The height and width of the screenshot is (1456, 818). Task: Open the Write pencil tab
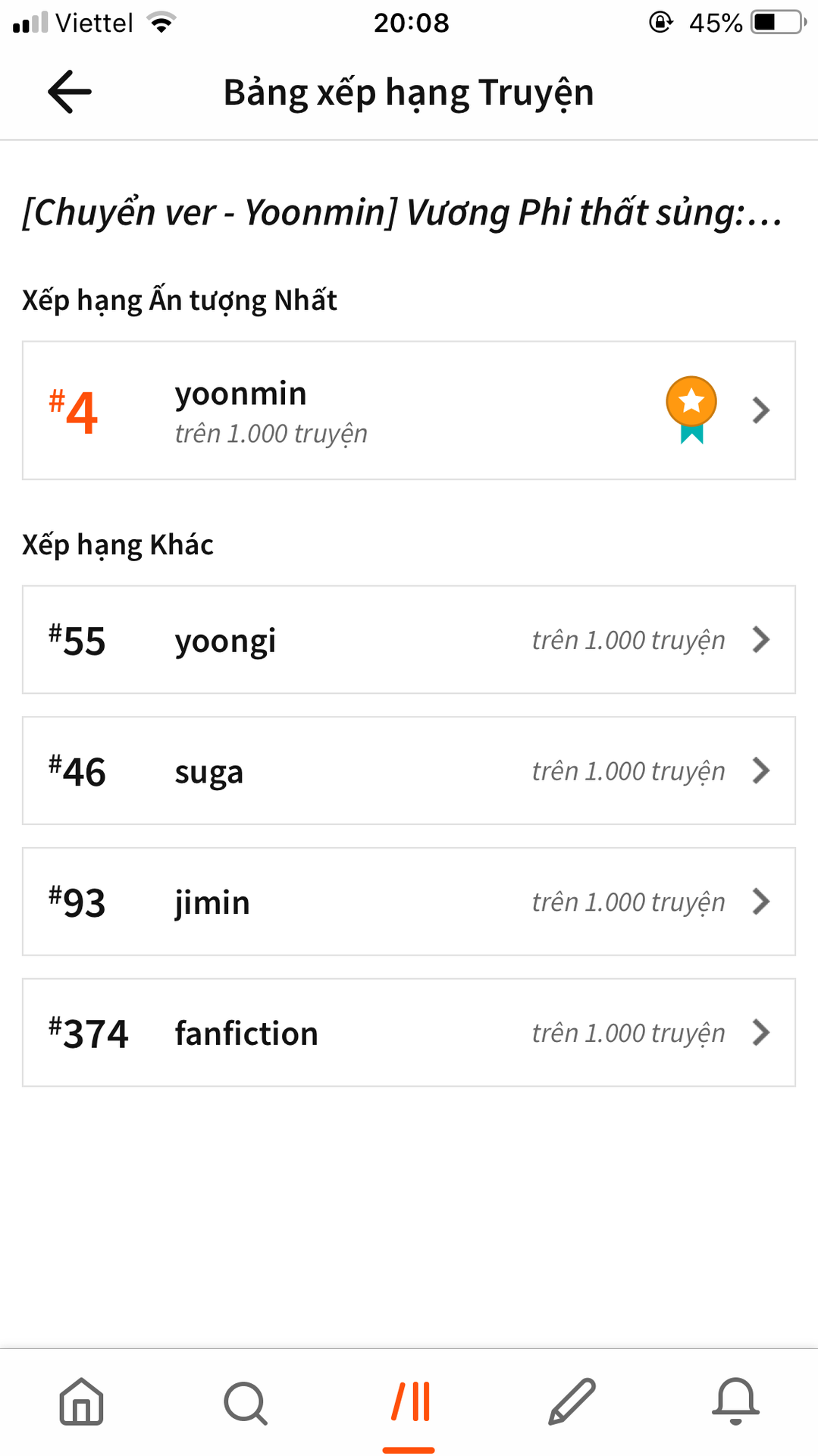pyautogui.click(x=572, y=1401)
